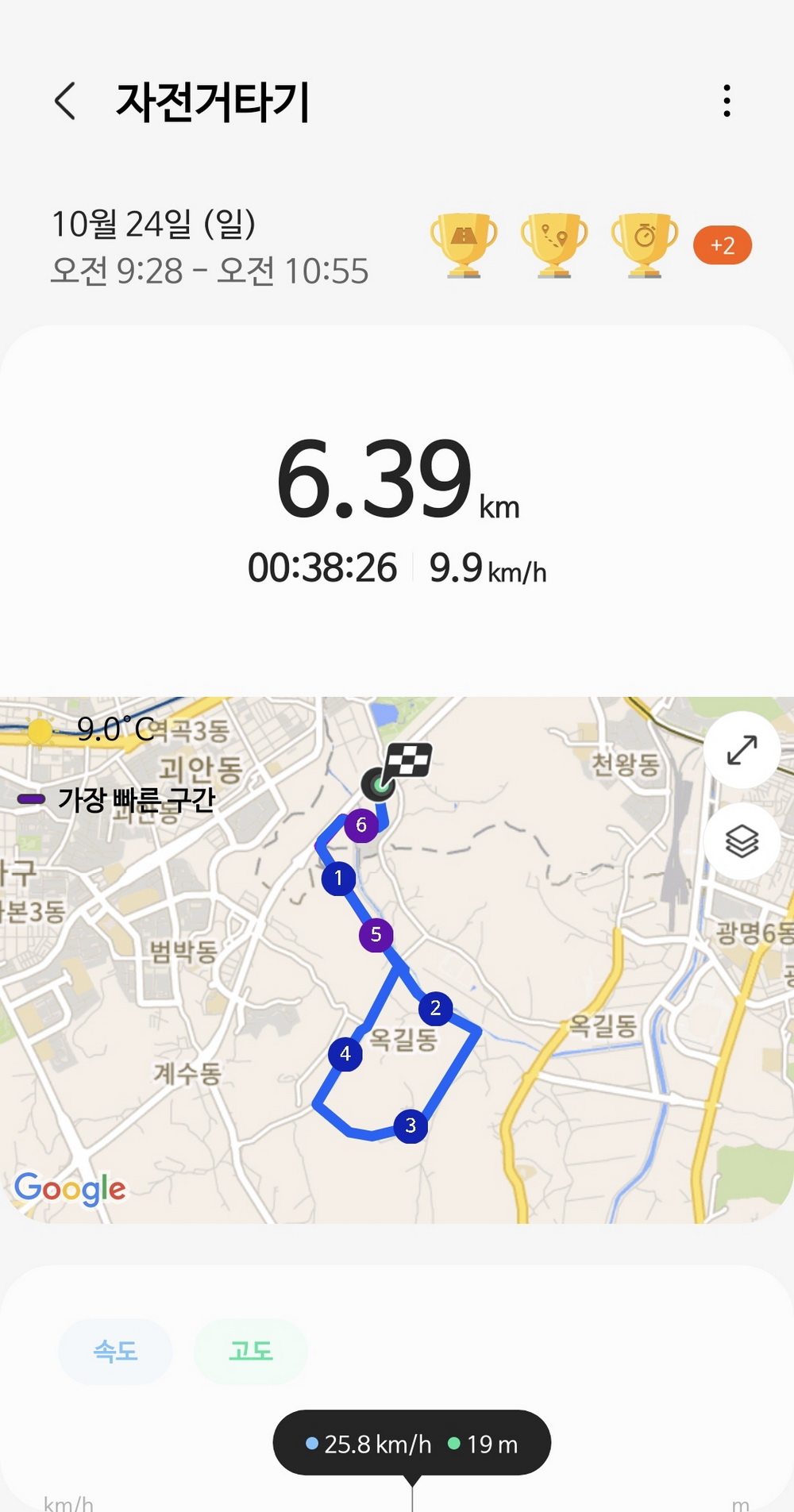Image resolution: width=794 pixels, height=1512 pixels.
Task: Open the +2 more trophies badge
Action: pos(722,245)
